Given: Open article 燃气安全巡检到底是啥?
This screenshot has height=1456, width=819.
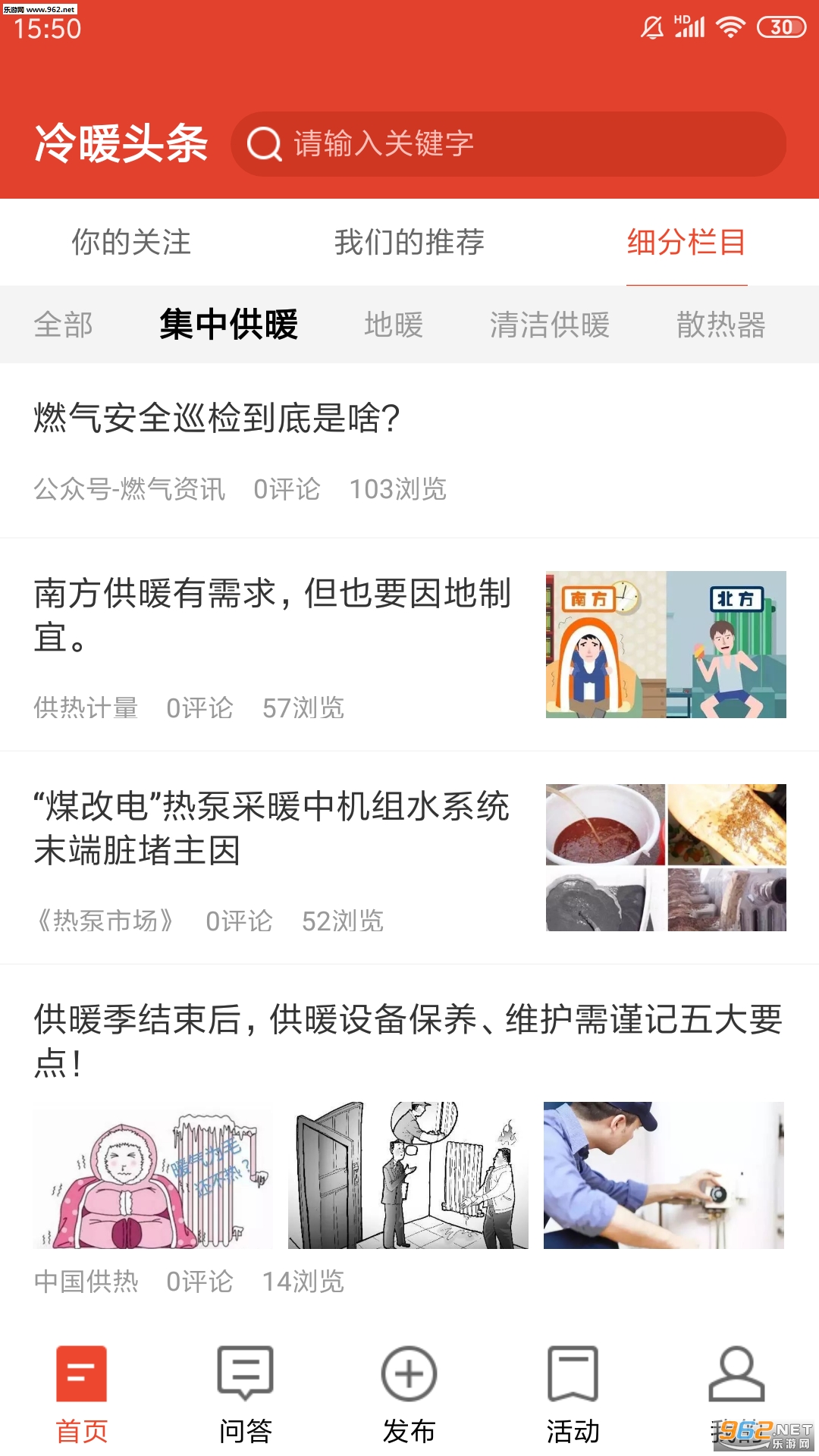Looking at the screenshot, I should point(217,418).
